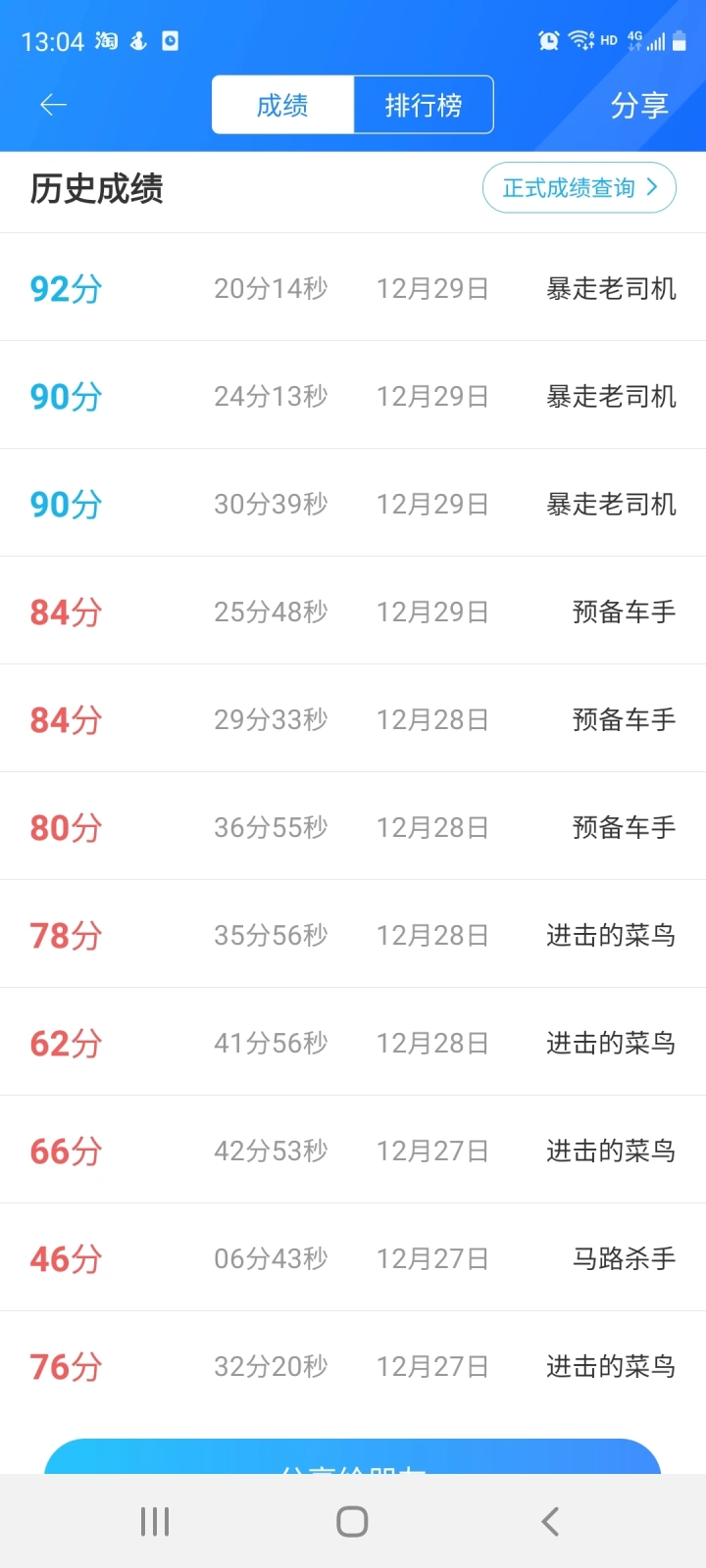
Task: Go to the home screen
Action: point(352,1521)
